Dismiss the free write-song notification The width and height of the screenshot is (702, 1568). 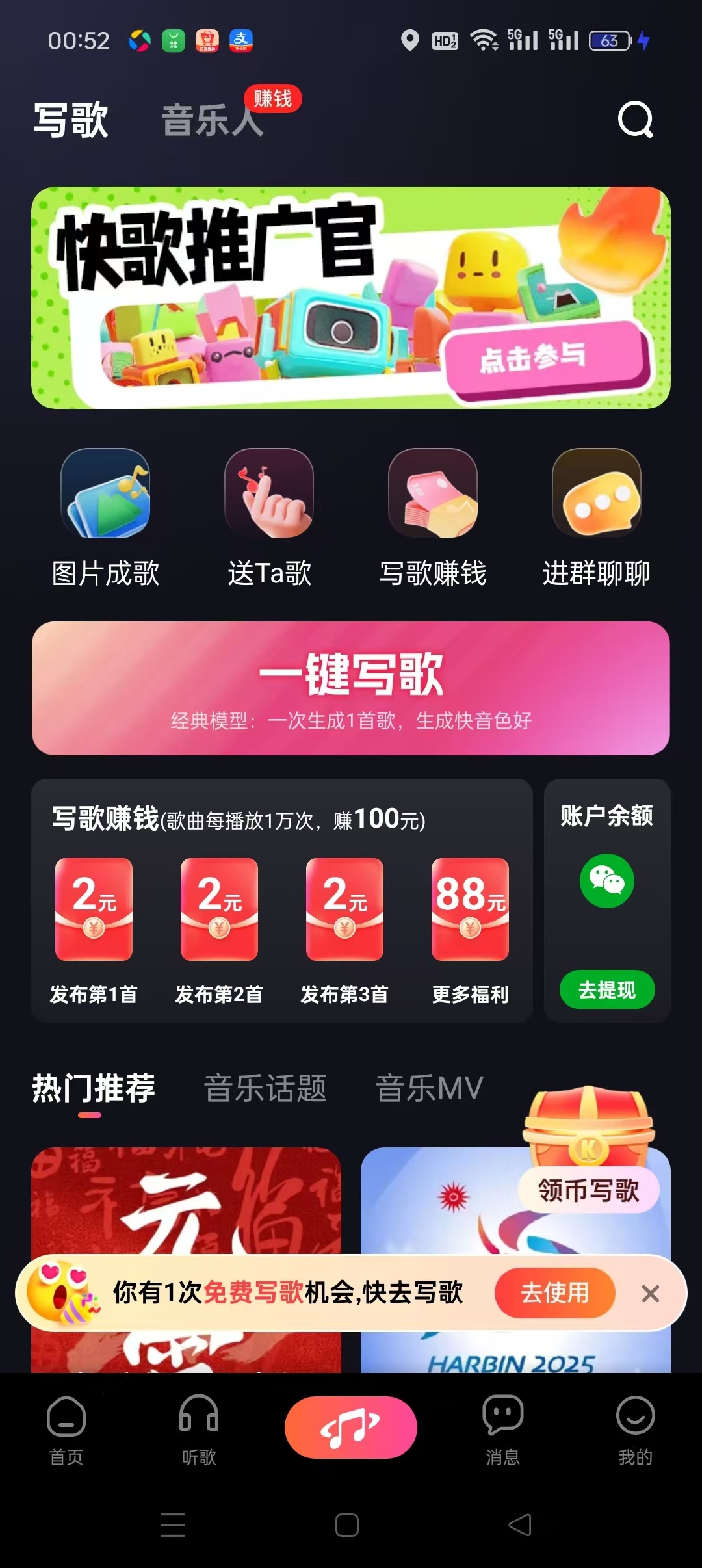click(652, 1294)
